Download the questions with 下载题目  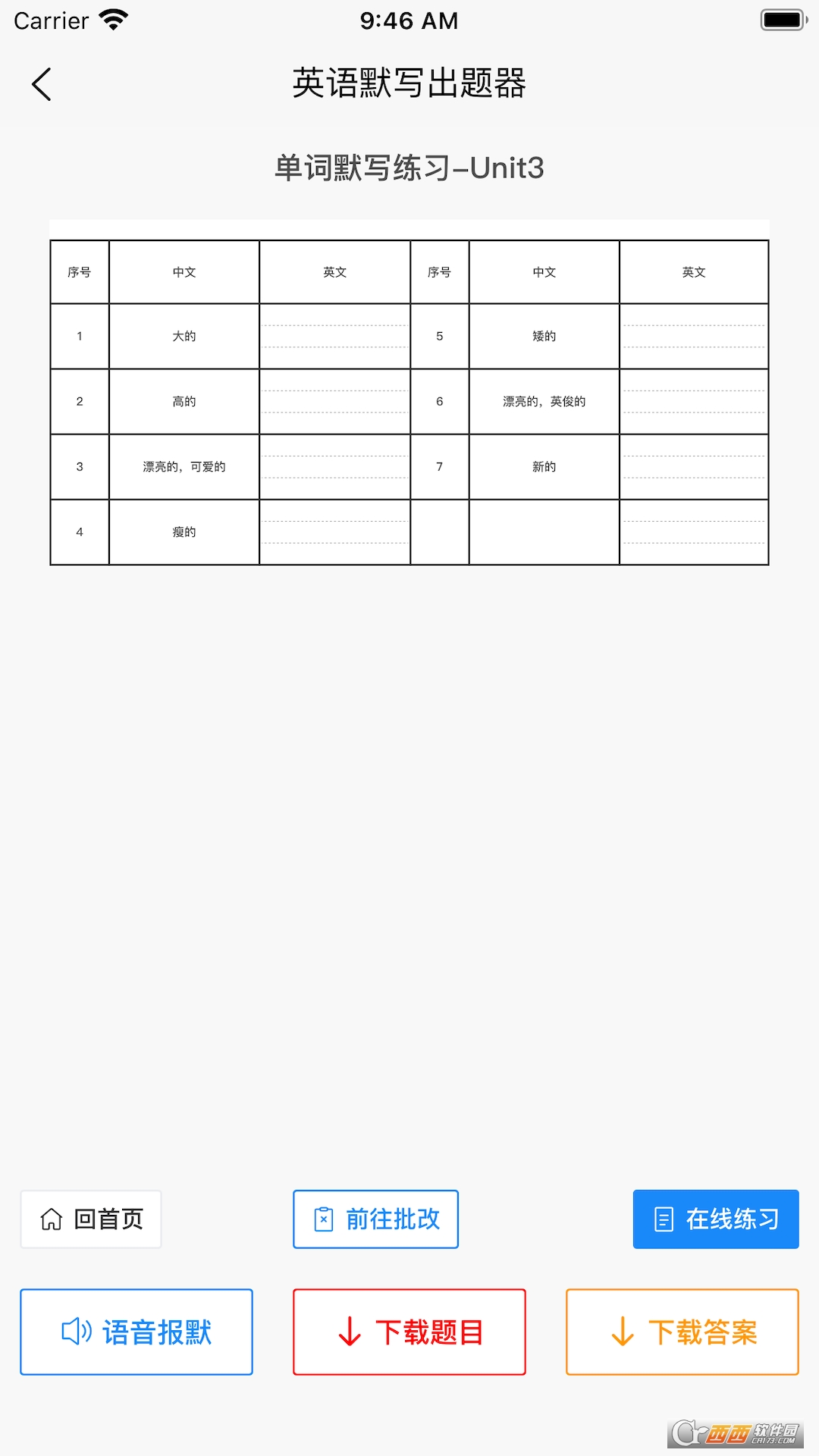(x=409, y=1332)
